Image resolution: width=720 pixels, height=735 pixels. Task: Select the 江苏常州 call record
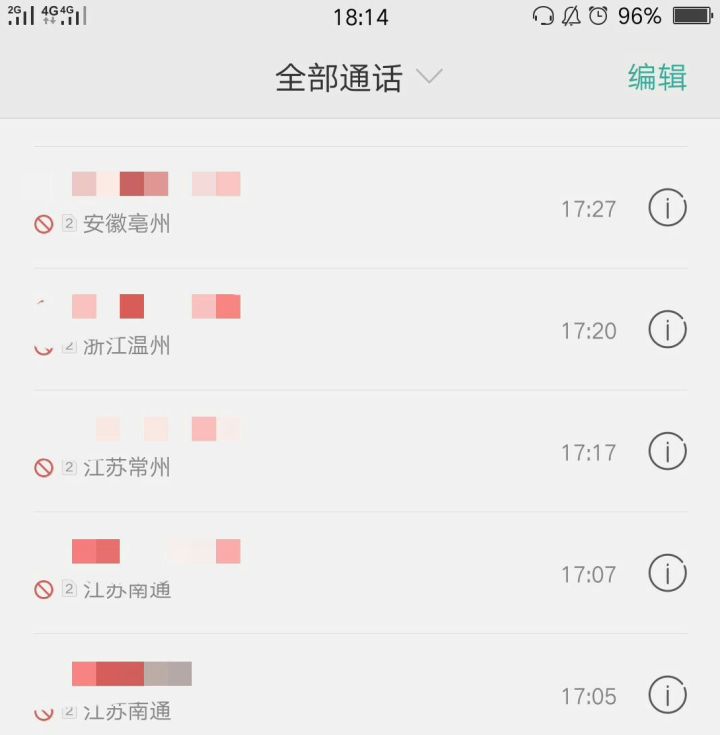(300, 452)
